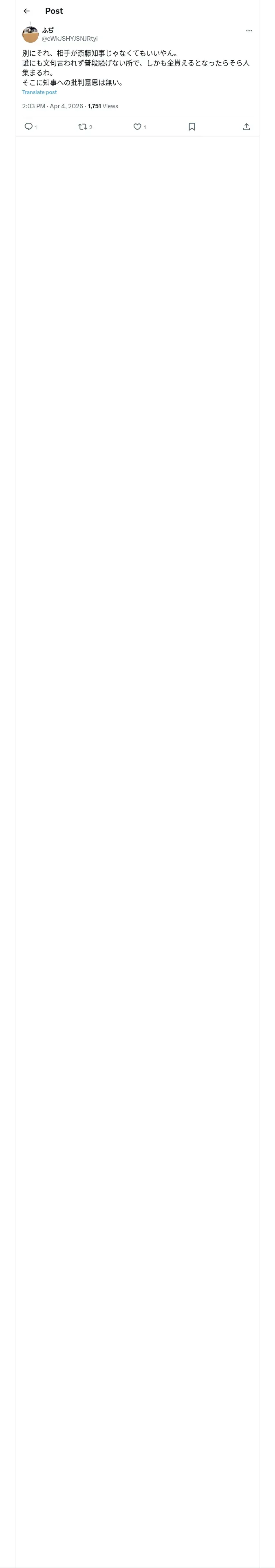Open the post's three-dot overflow menu
The height and width of the screenshot is (1568, 275).
(249, 31)
